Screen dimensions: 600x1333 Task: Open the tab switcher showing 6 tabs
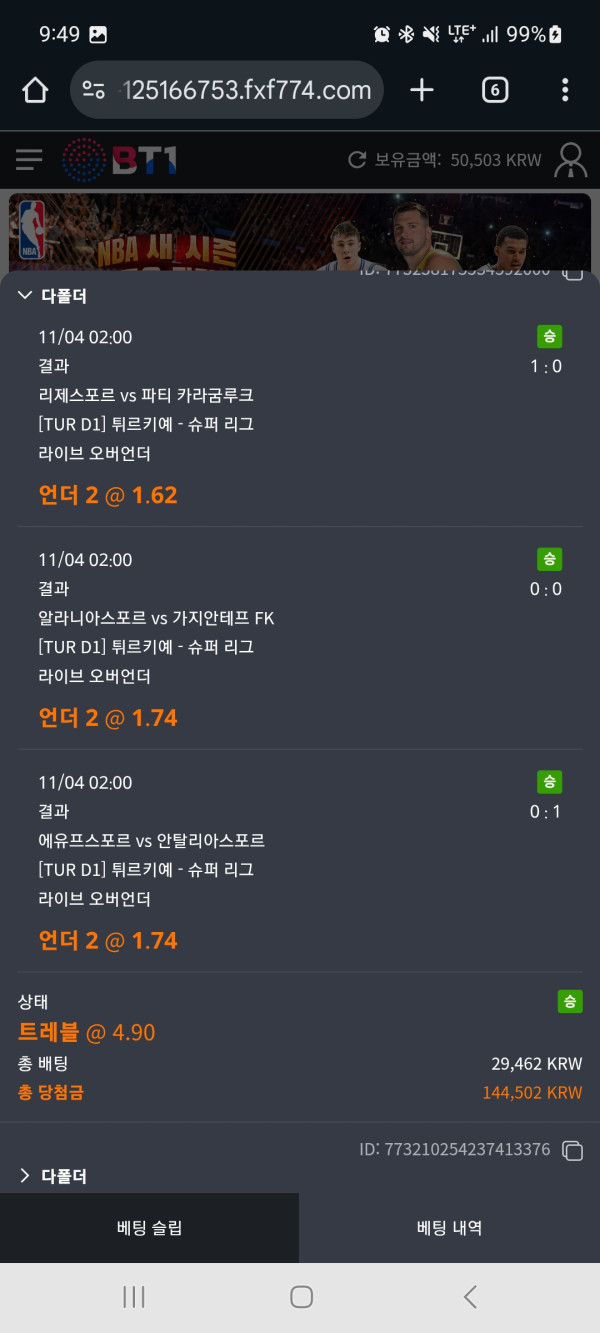[x=494, y=91]
